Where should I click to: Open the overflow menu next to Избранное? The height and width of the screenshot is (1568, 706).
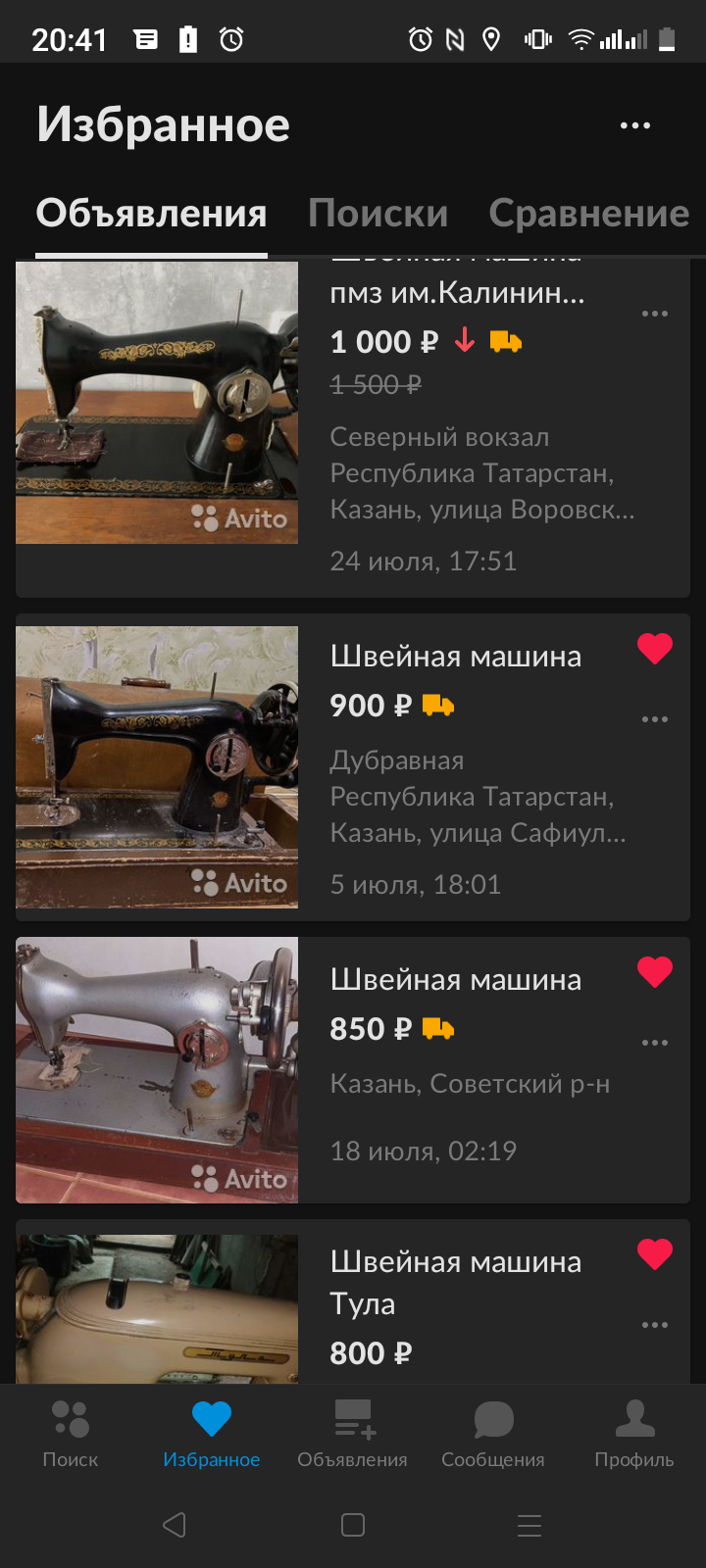634,125
